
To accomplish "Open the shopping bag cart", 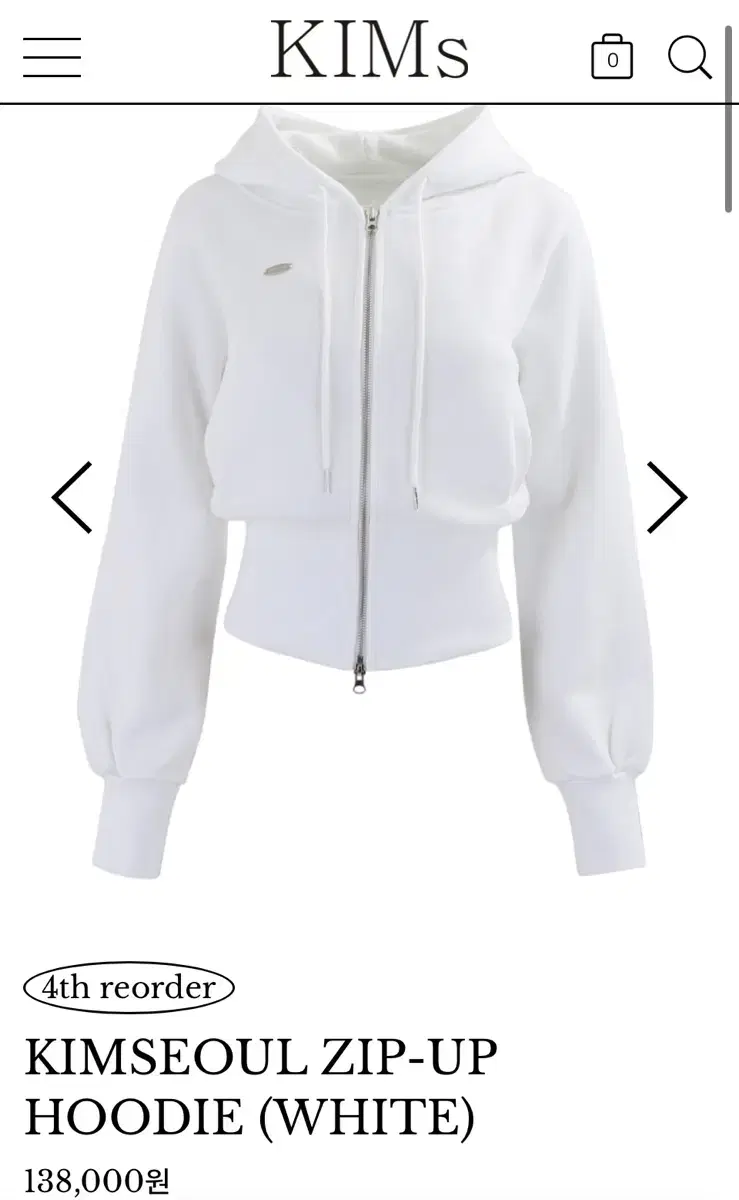I will [x=612, y=56].
